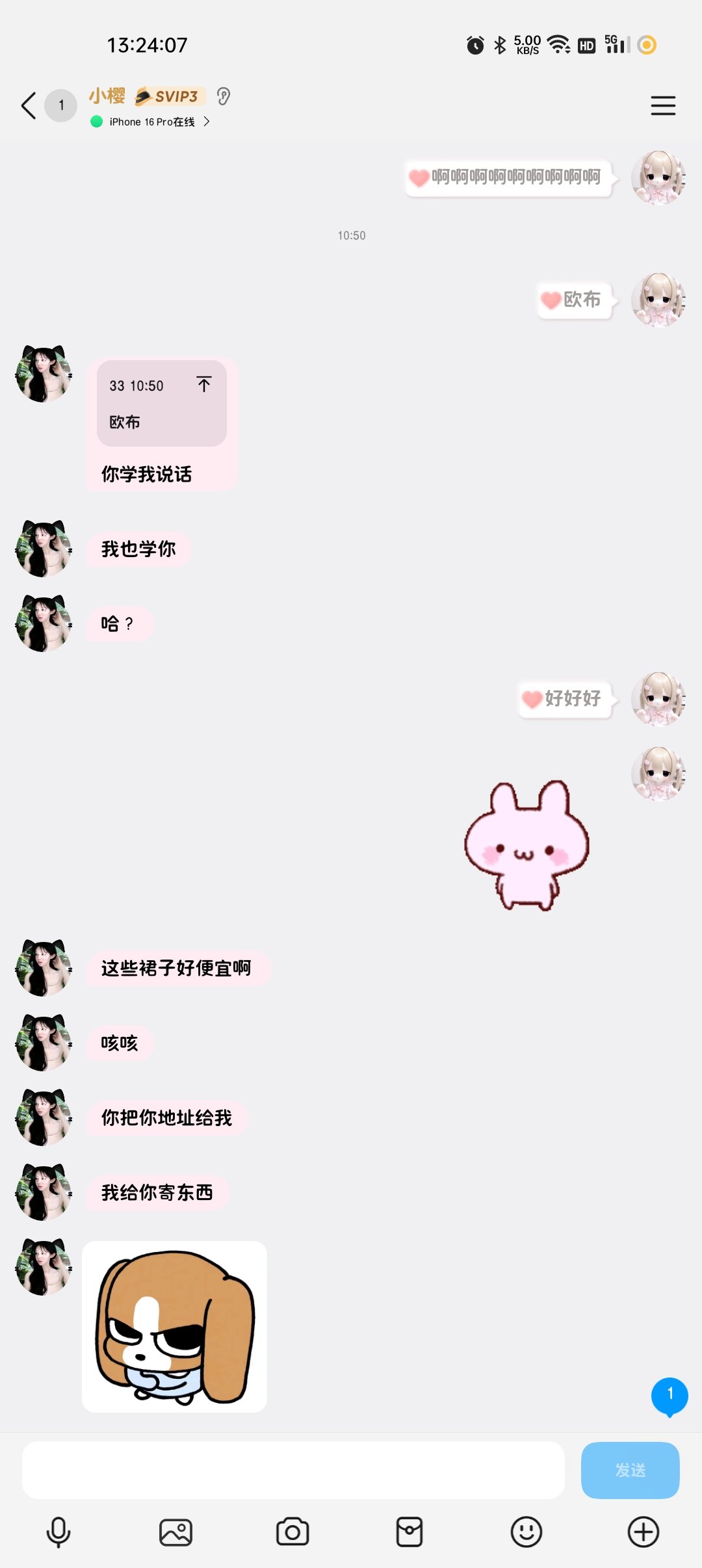702x1568 pixels.
Task: Jump to the quoted 欧布 message
Action: [203, 385]
